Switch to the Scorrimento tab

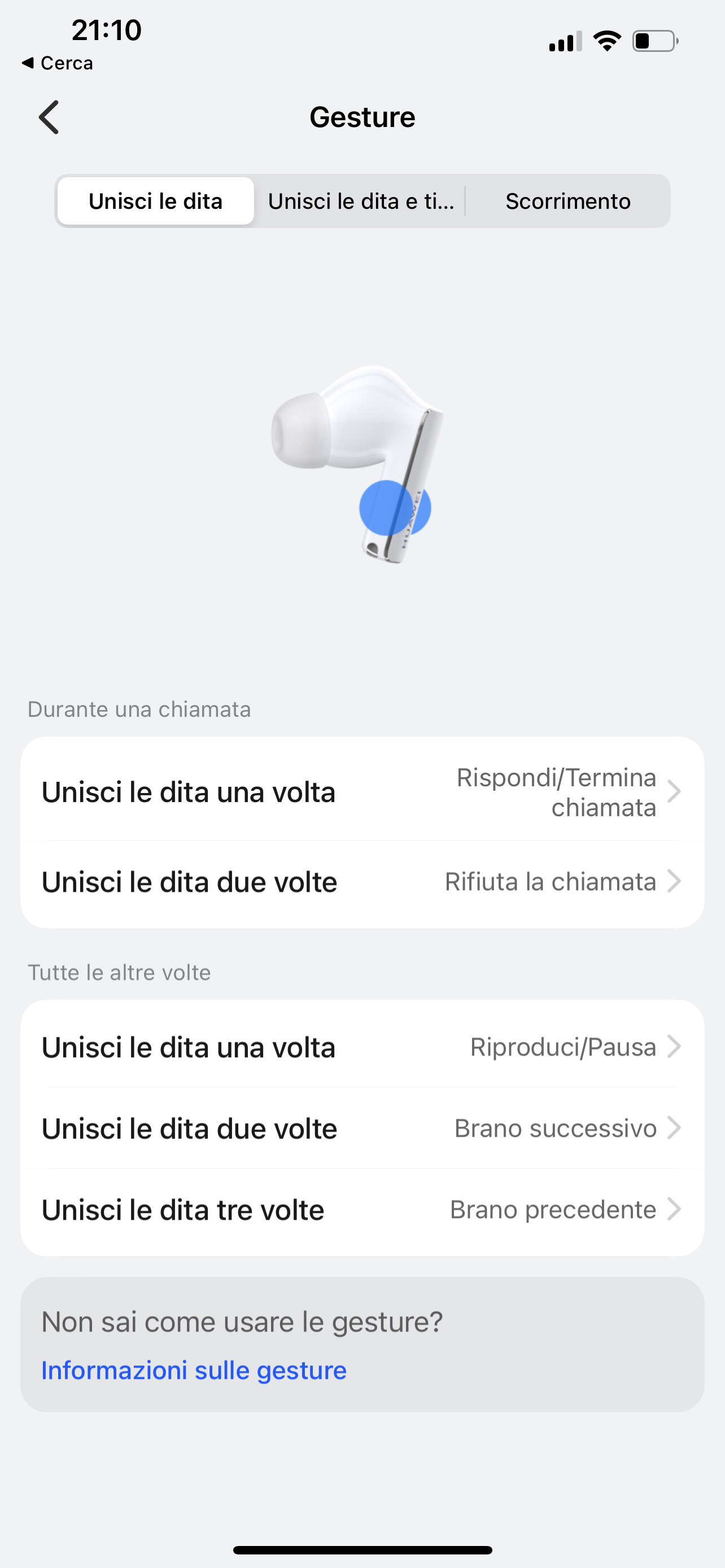567,201
